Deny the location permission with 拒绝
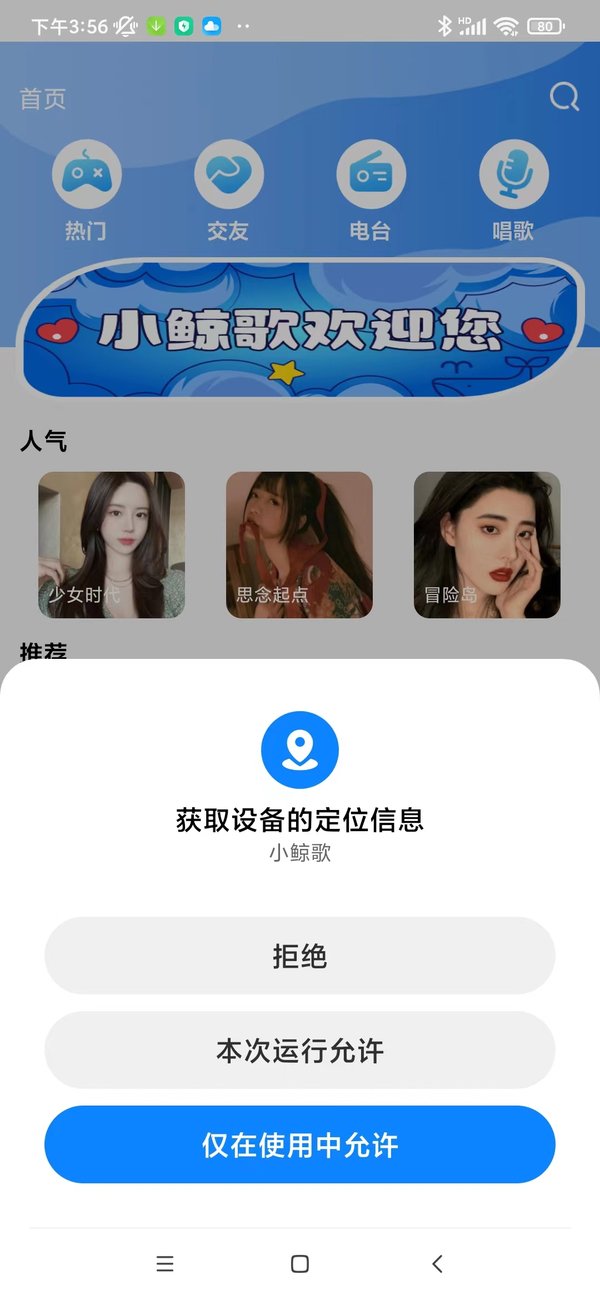The image size is (600, 1300). [x=300, y=956]
